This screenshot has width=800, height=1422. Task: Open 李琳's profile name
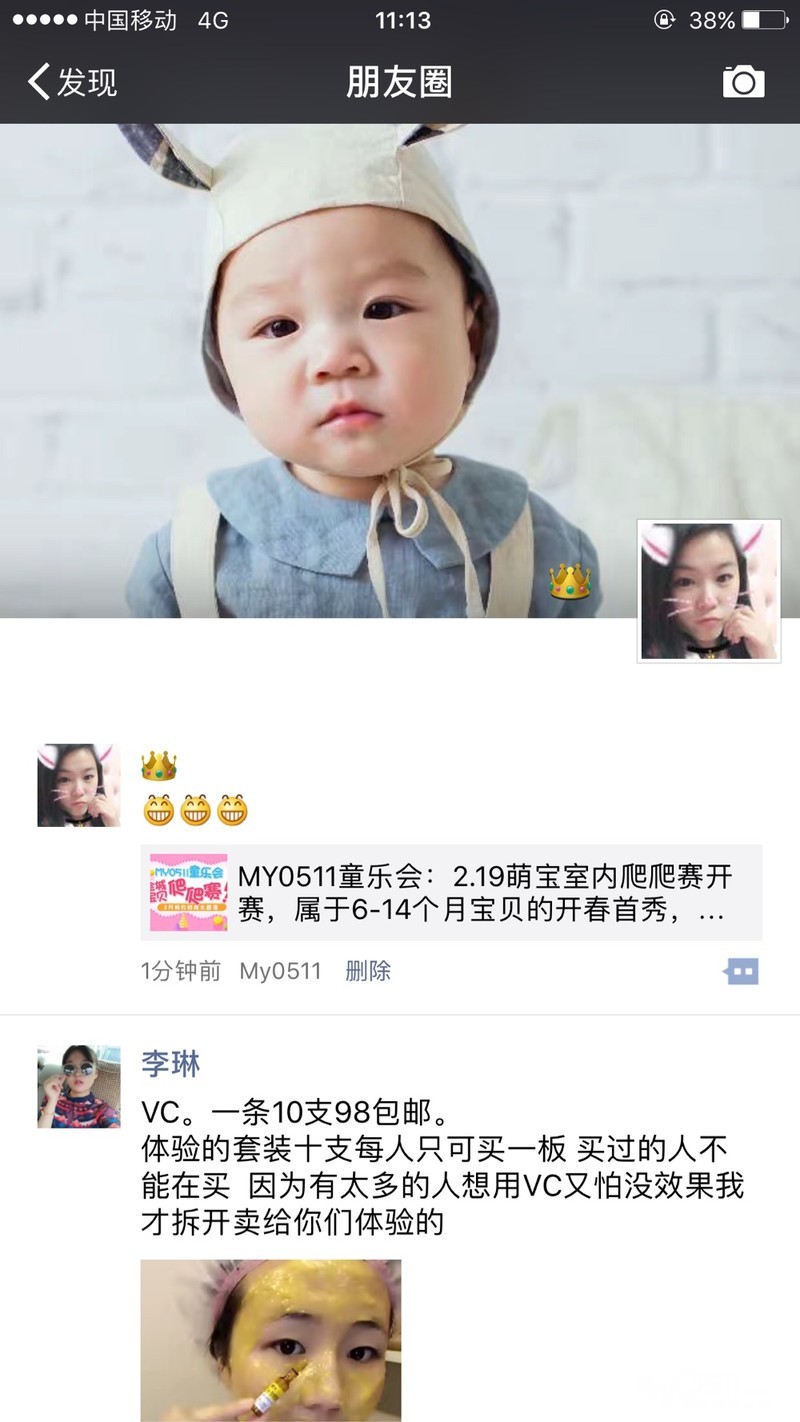pyautogui.click(x=170, y=1063)
